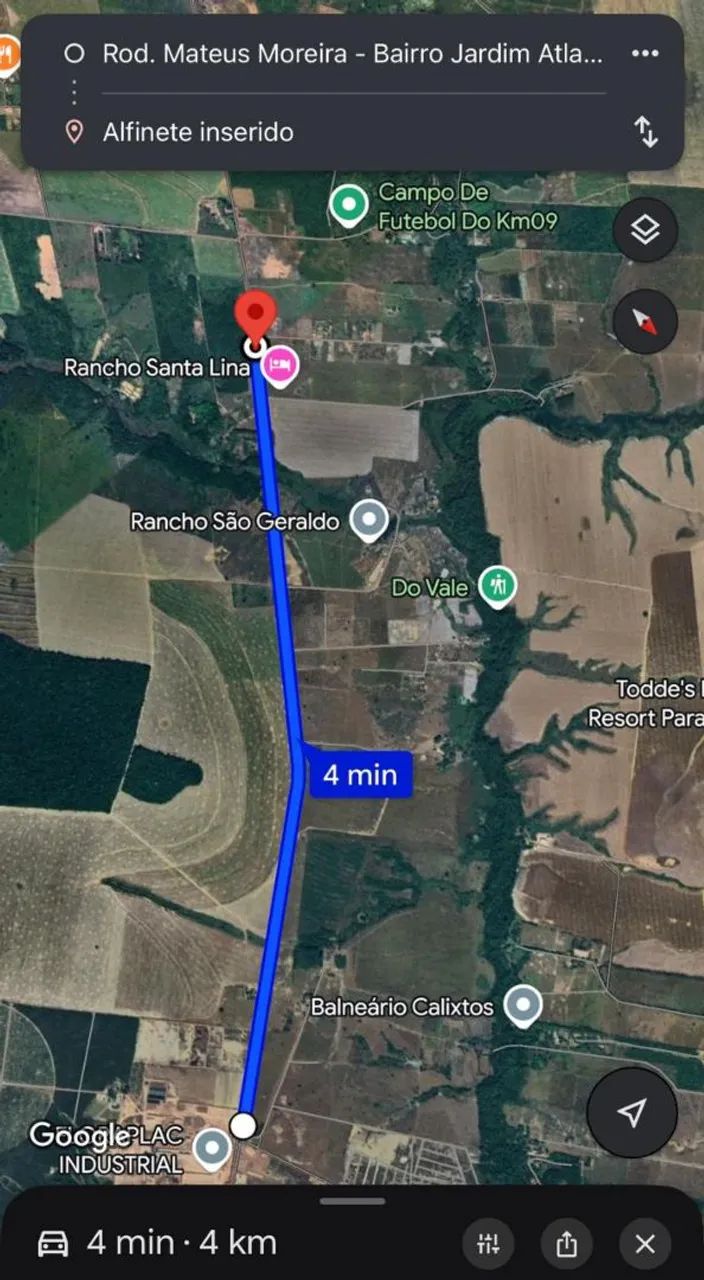Edit the Rod. Mateus Moreira starting point

352,54
